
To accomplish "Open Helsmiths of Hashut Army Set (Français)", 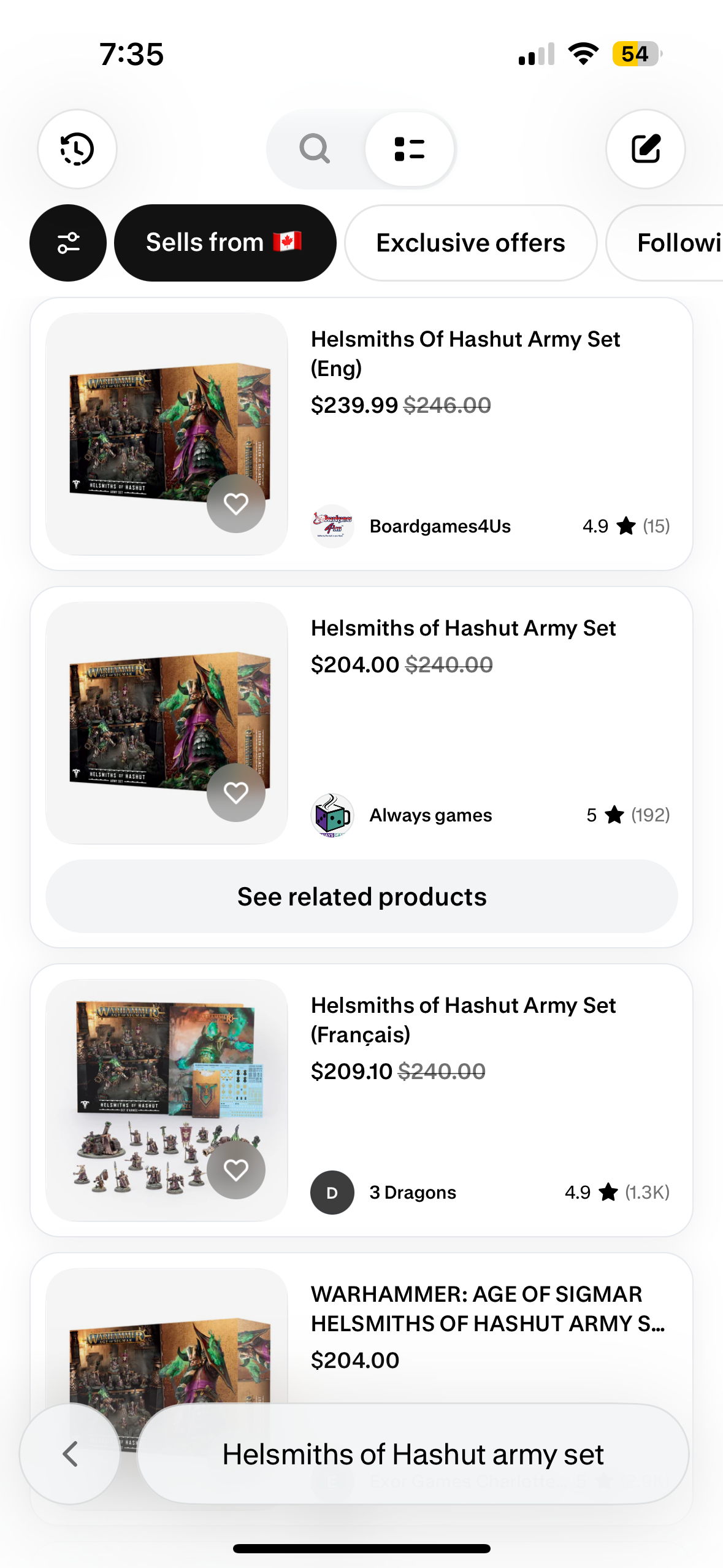I will tap(463, 1020).
